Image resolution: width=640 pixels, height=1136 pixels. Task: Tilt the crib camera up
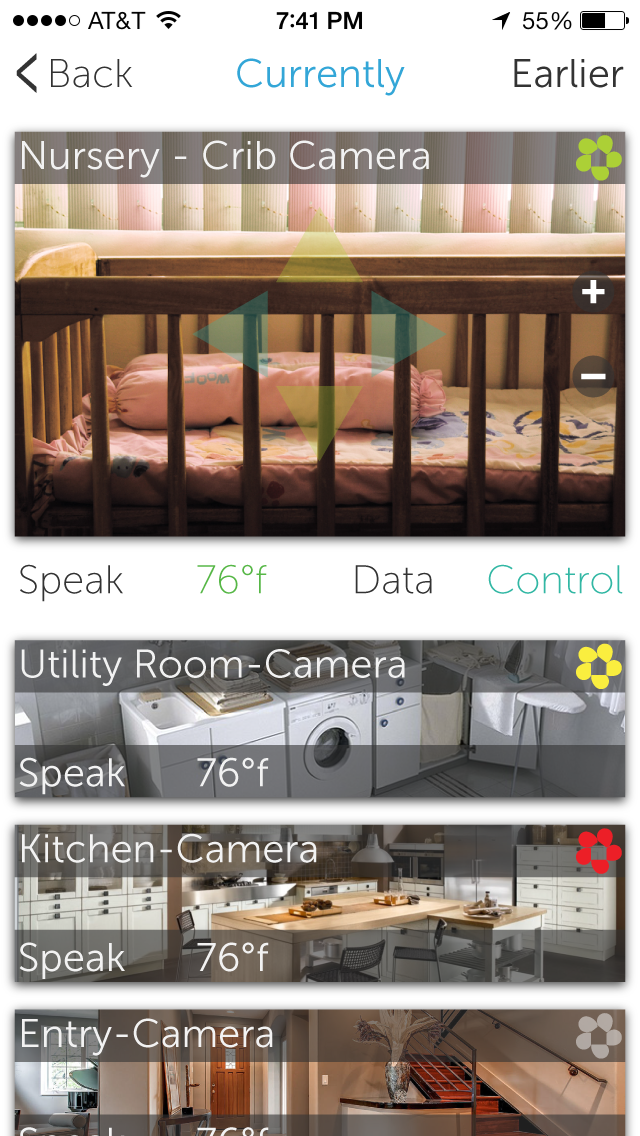click(x=318, y=248)
